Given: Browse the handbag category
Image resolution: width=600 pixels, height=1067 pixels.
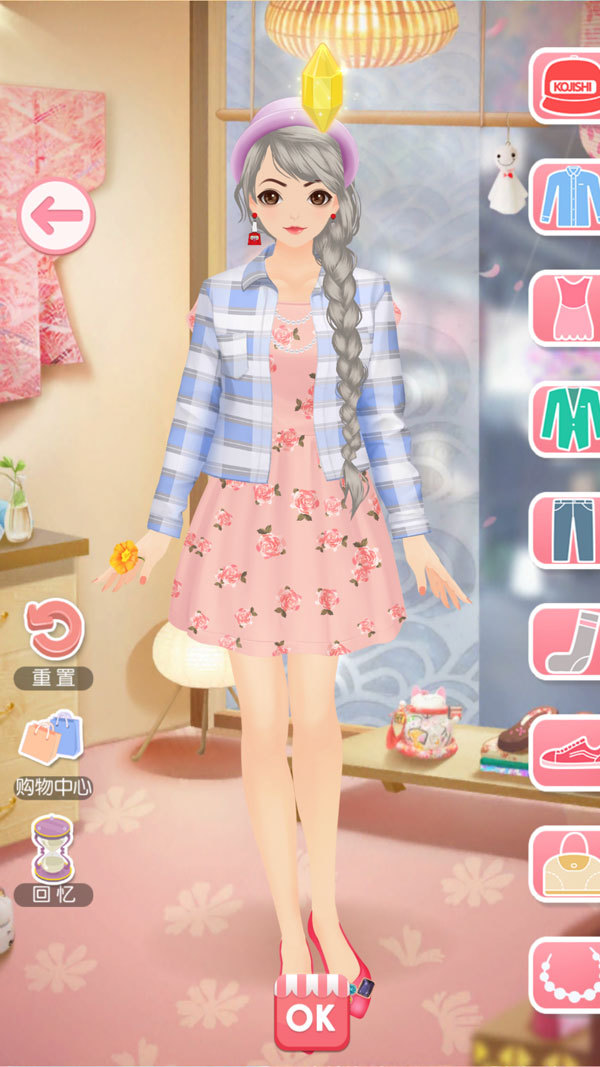Looking at the screenshot, I should pyautogui.click(x=567, y=863).
